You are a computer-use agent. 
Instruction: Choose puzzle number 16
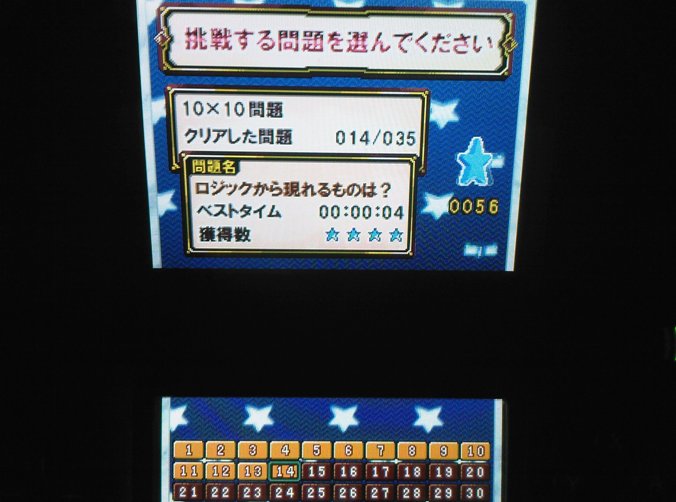click(349, 471)
